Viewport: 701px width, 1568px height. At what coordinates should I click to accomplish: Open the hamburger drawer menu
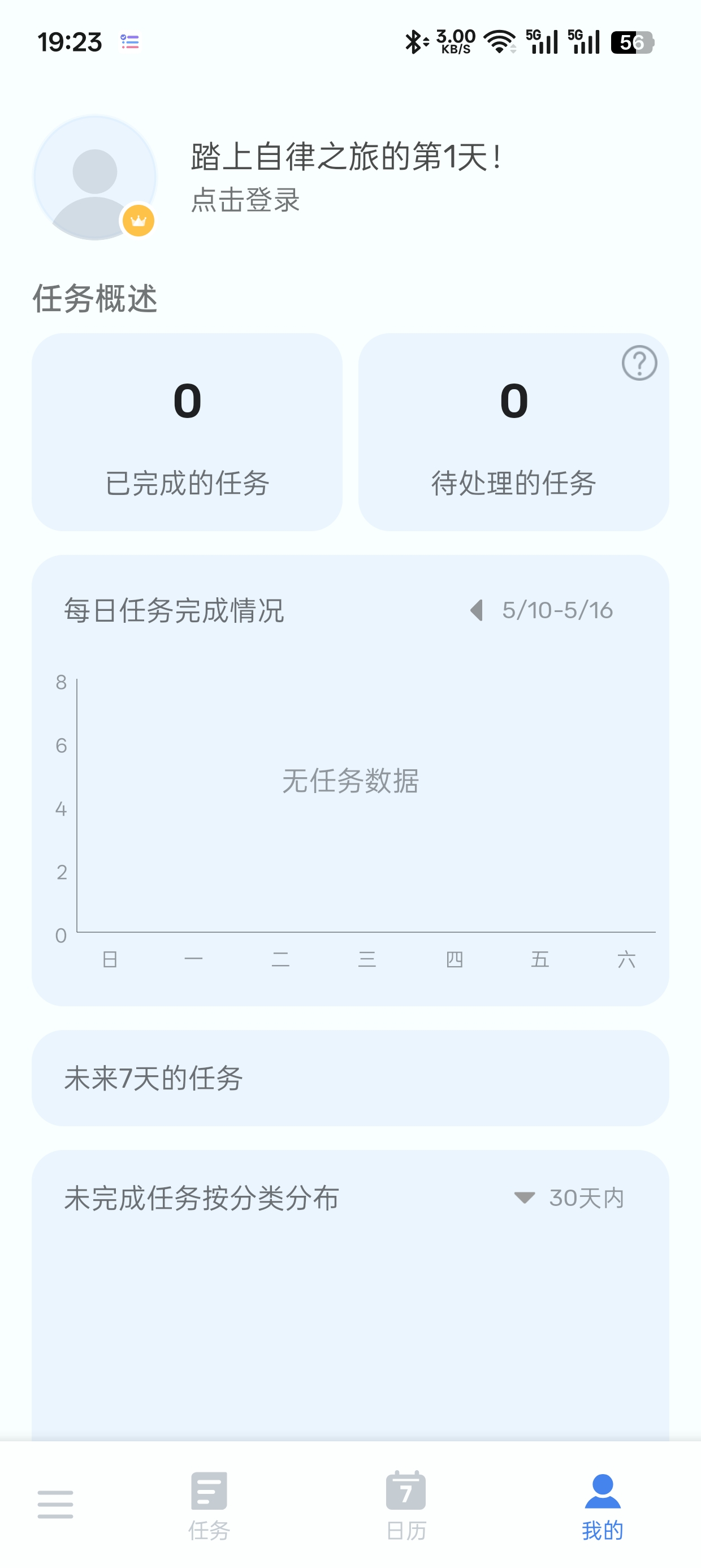55,1504
